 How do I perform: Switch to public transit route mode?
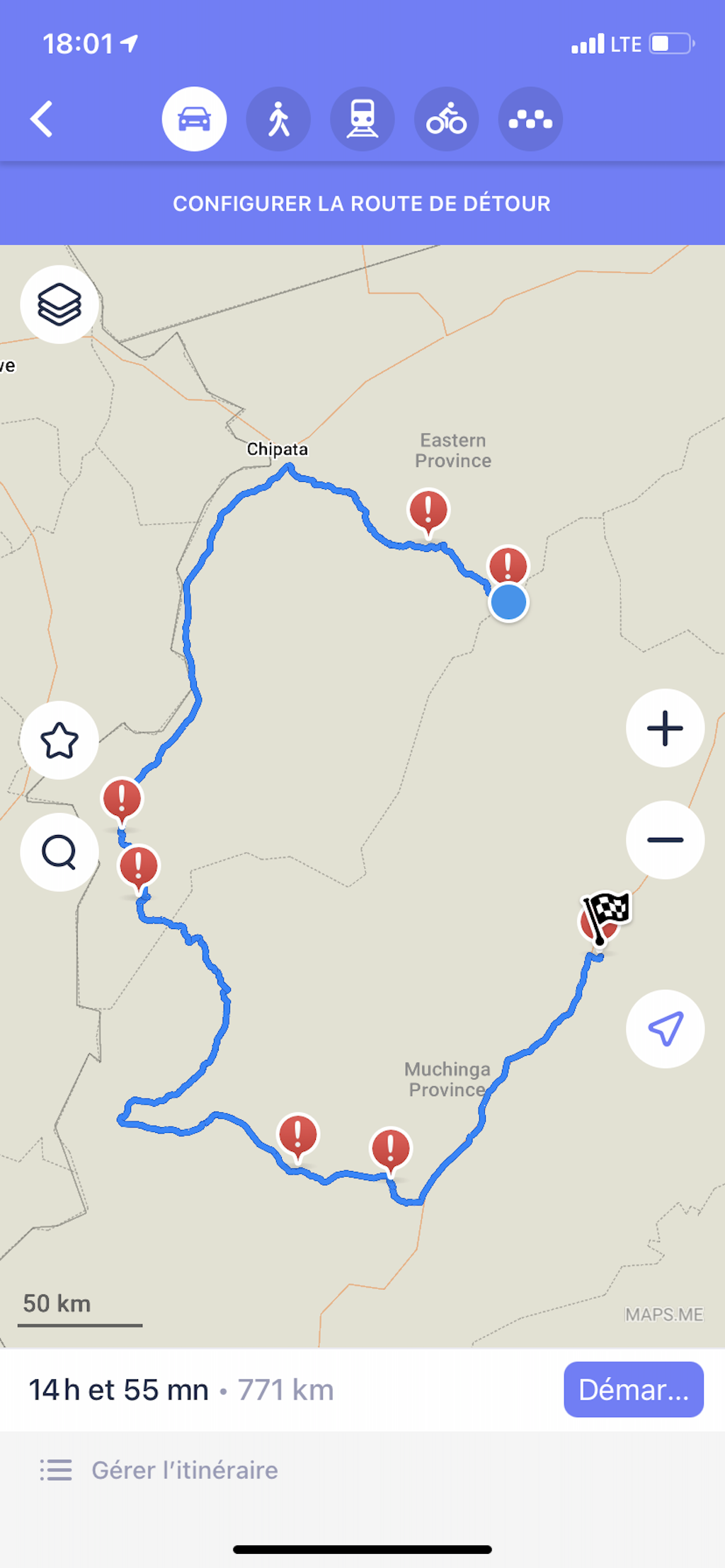coord(362,119)
